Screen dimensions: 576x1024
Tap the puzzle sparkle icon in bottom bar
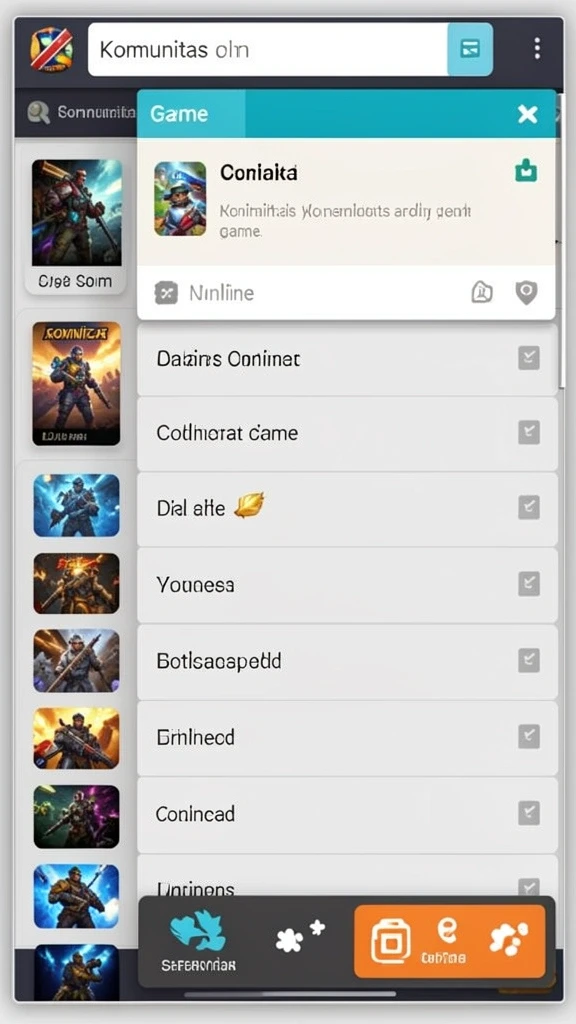pos(299,936)
